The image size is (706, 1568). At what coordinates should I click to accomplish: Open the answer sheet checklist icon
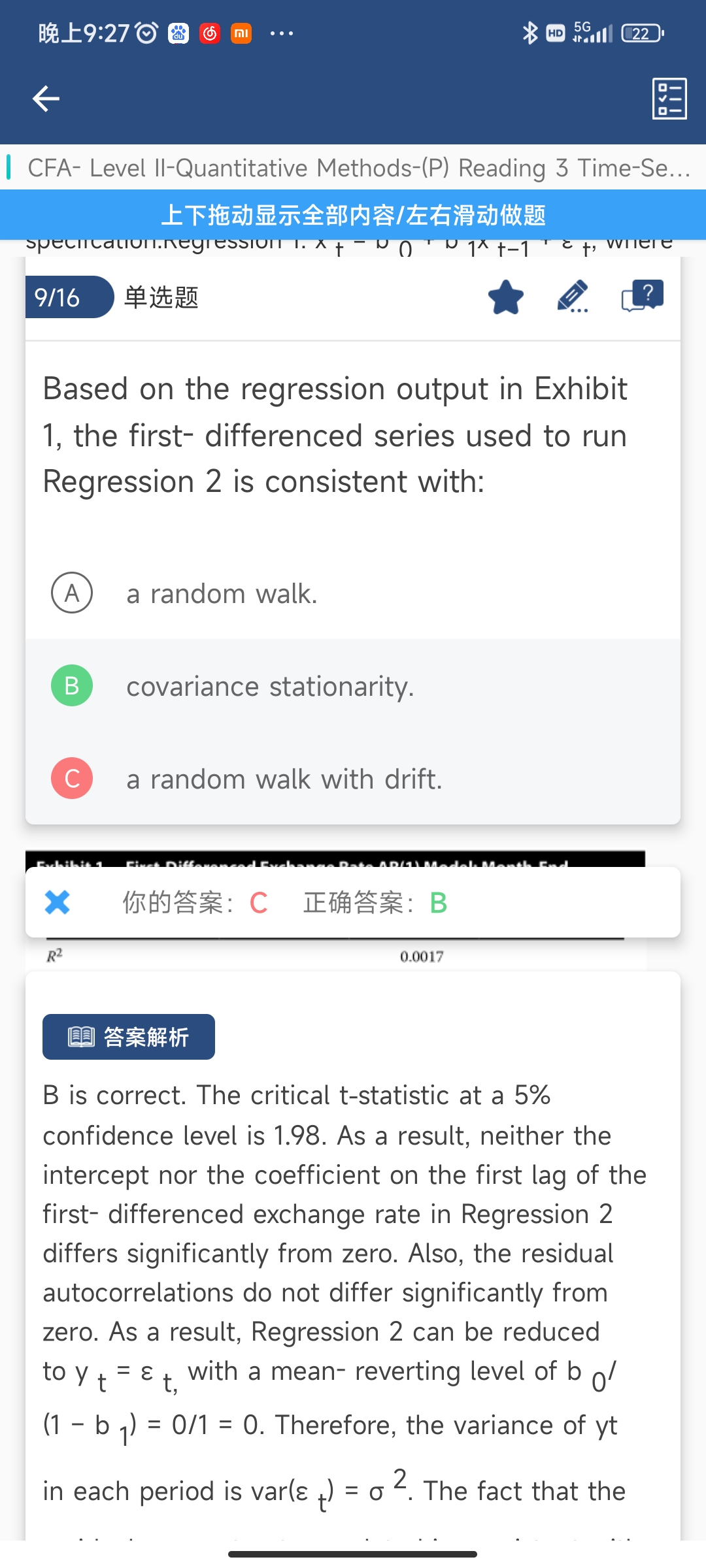(669, 99)
